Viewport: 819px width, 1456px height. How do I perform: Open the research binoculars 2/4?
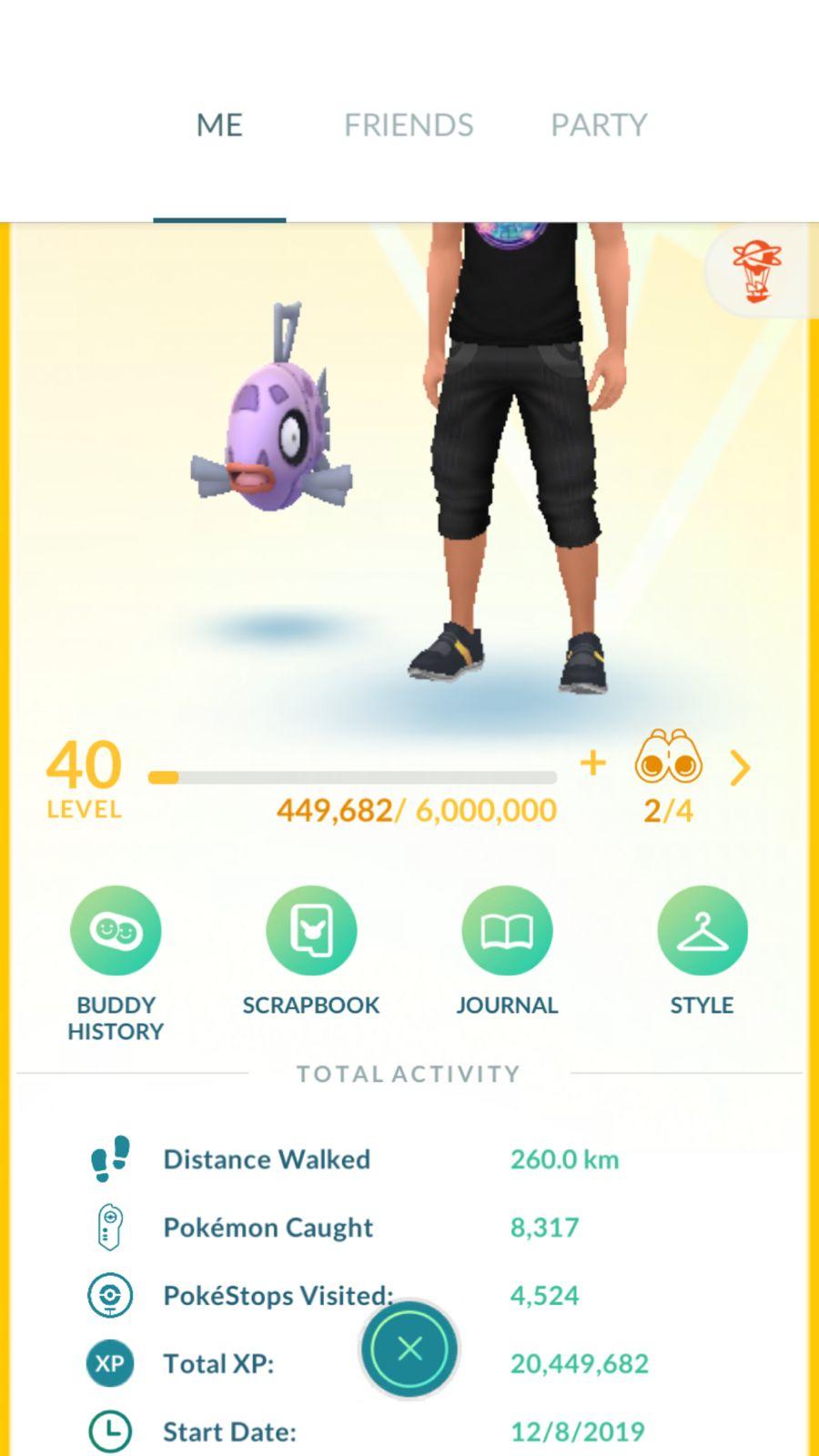668,776
